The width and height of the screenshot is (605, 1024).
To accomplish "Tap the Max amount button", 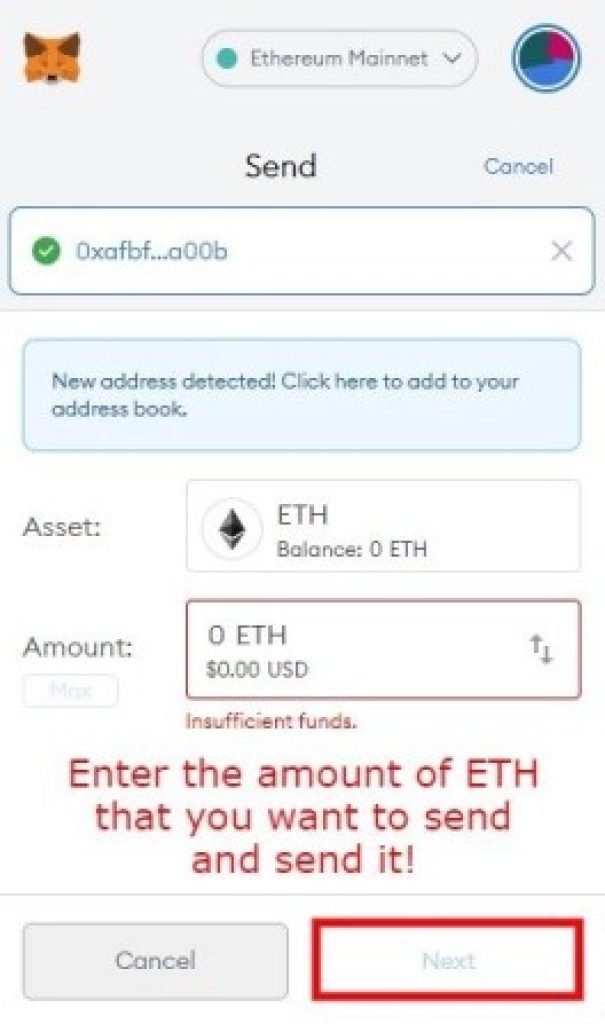I will coord(71,690).
